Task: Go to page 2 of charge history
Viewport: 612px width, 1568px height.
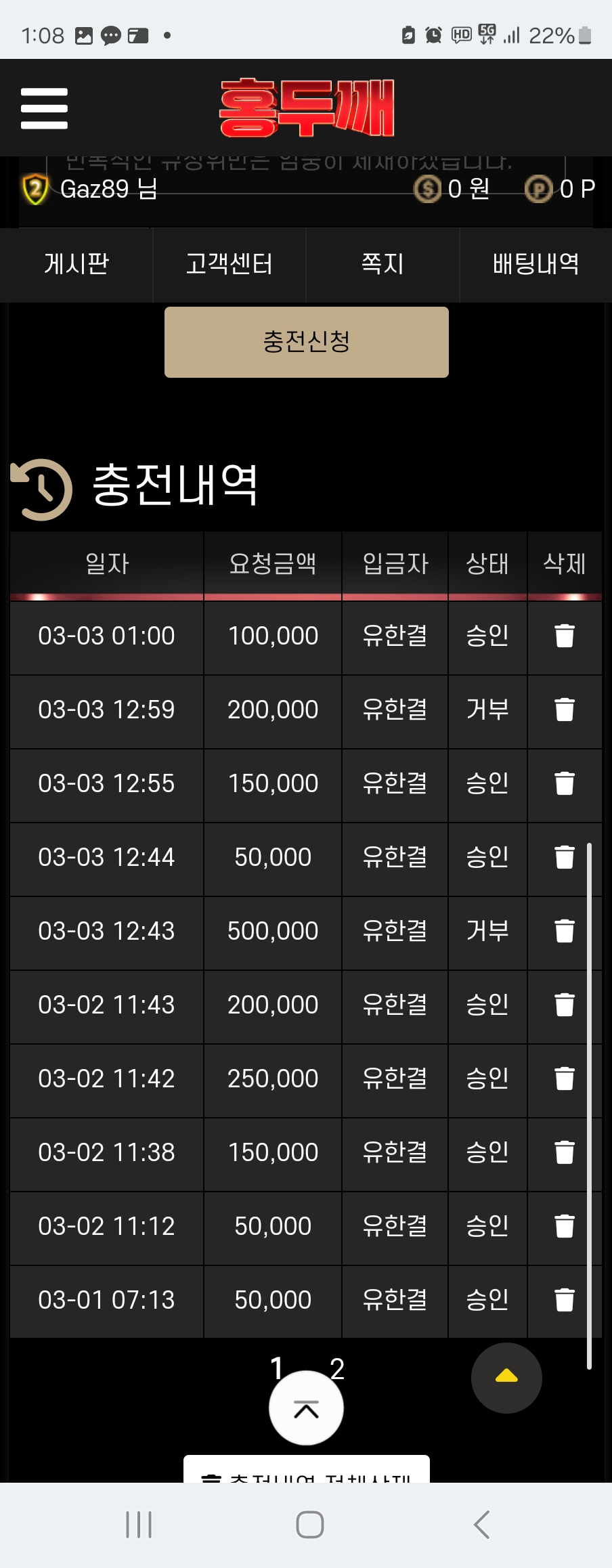Action: tap(338, 1367)
